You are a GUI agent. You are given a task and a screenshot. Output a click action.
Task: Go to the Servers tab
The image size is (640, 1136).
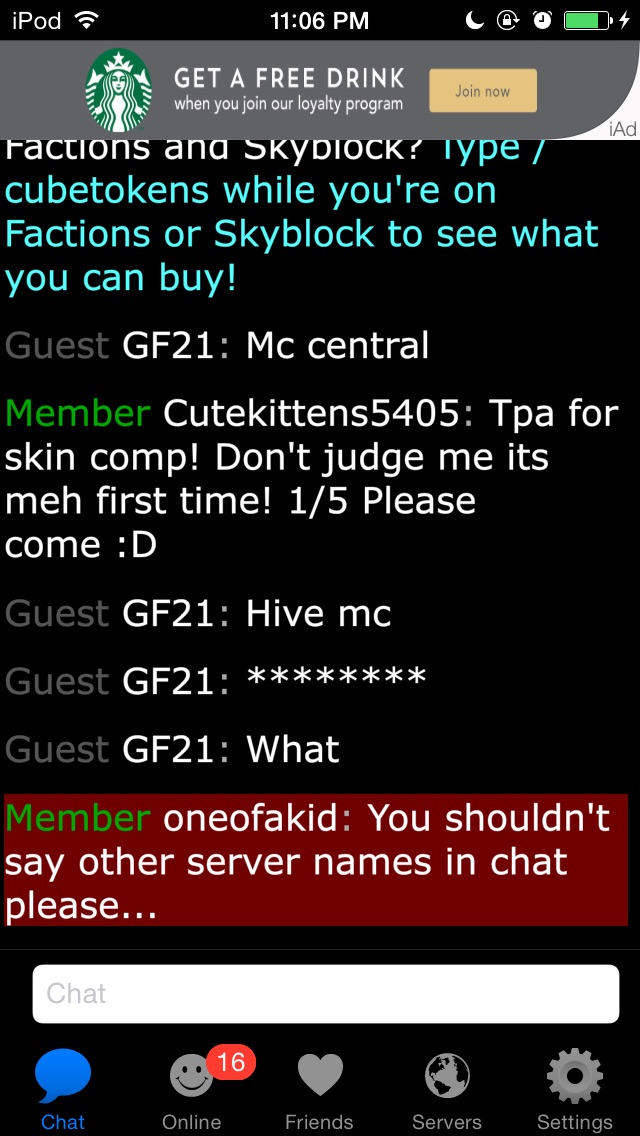coord(447,1090)
